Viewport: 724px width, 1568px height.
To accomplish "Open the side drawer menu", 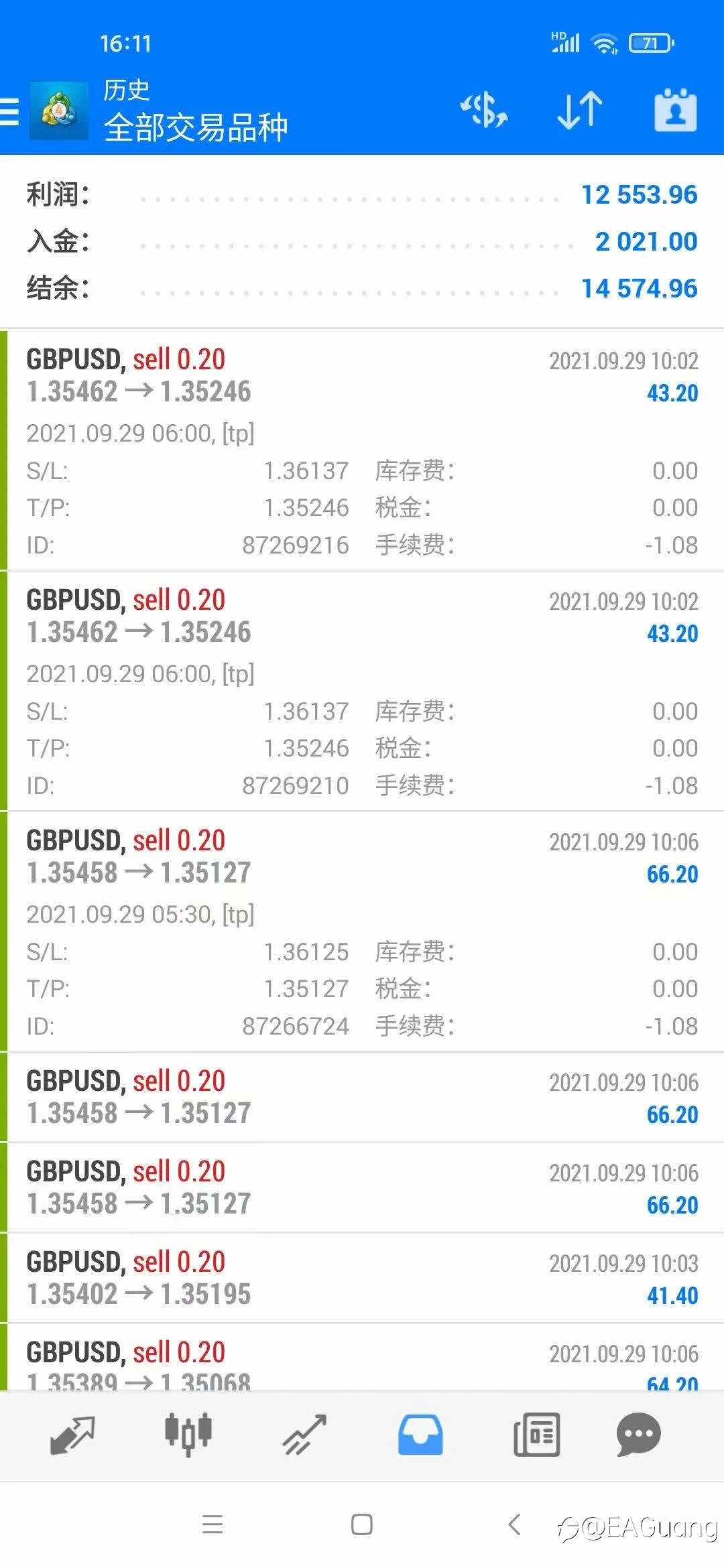I will tap(10, 111).
